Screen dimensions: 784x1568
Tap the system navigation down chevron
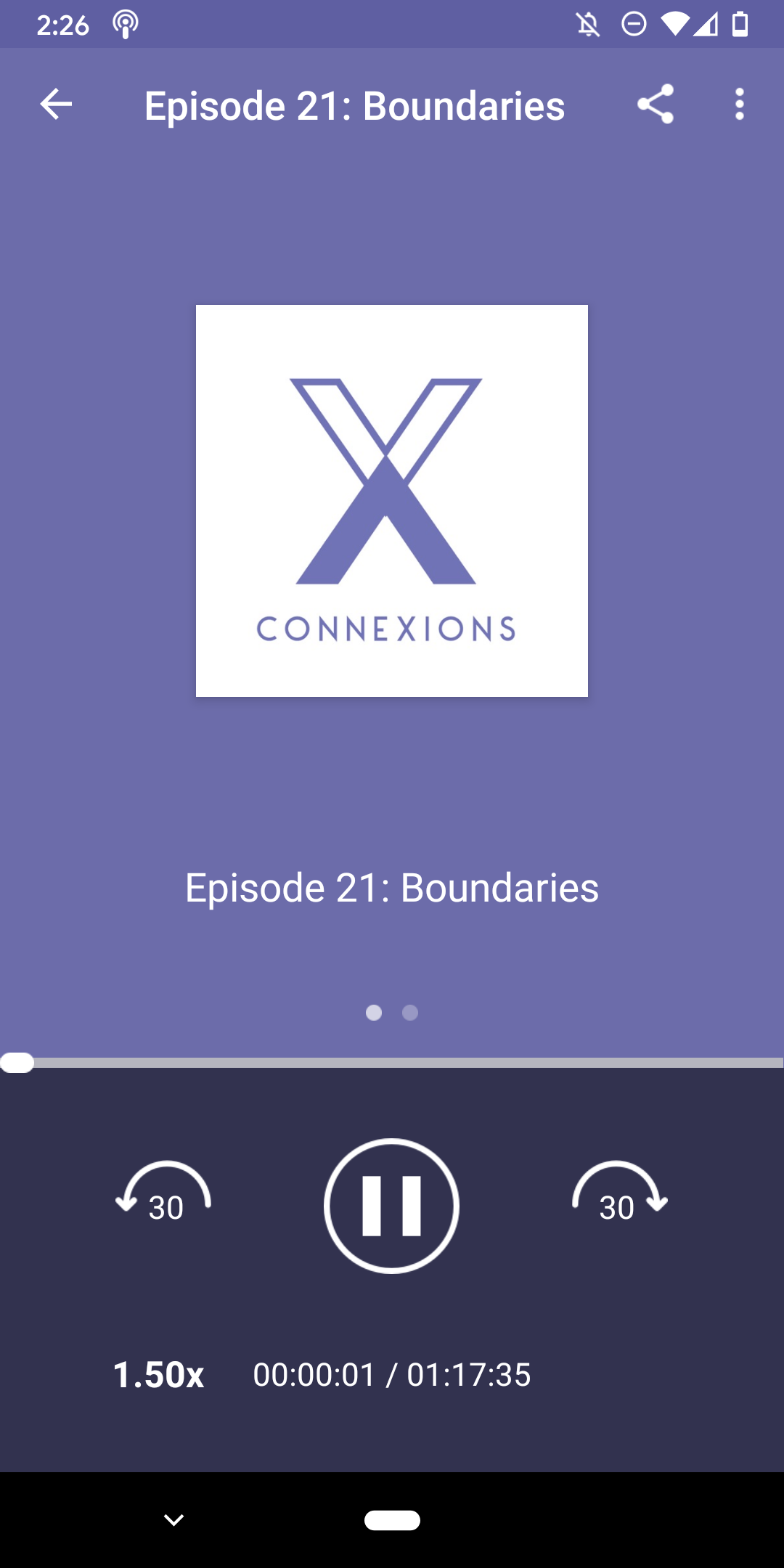(173, 1520)
